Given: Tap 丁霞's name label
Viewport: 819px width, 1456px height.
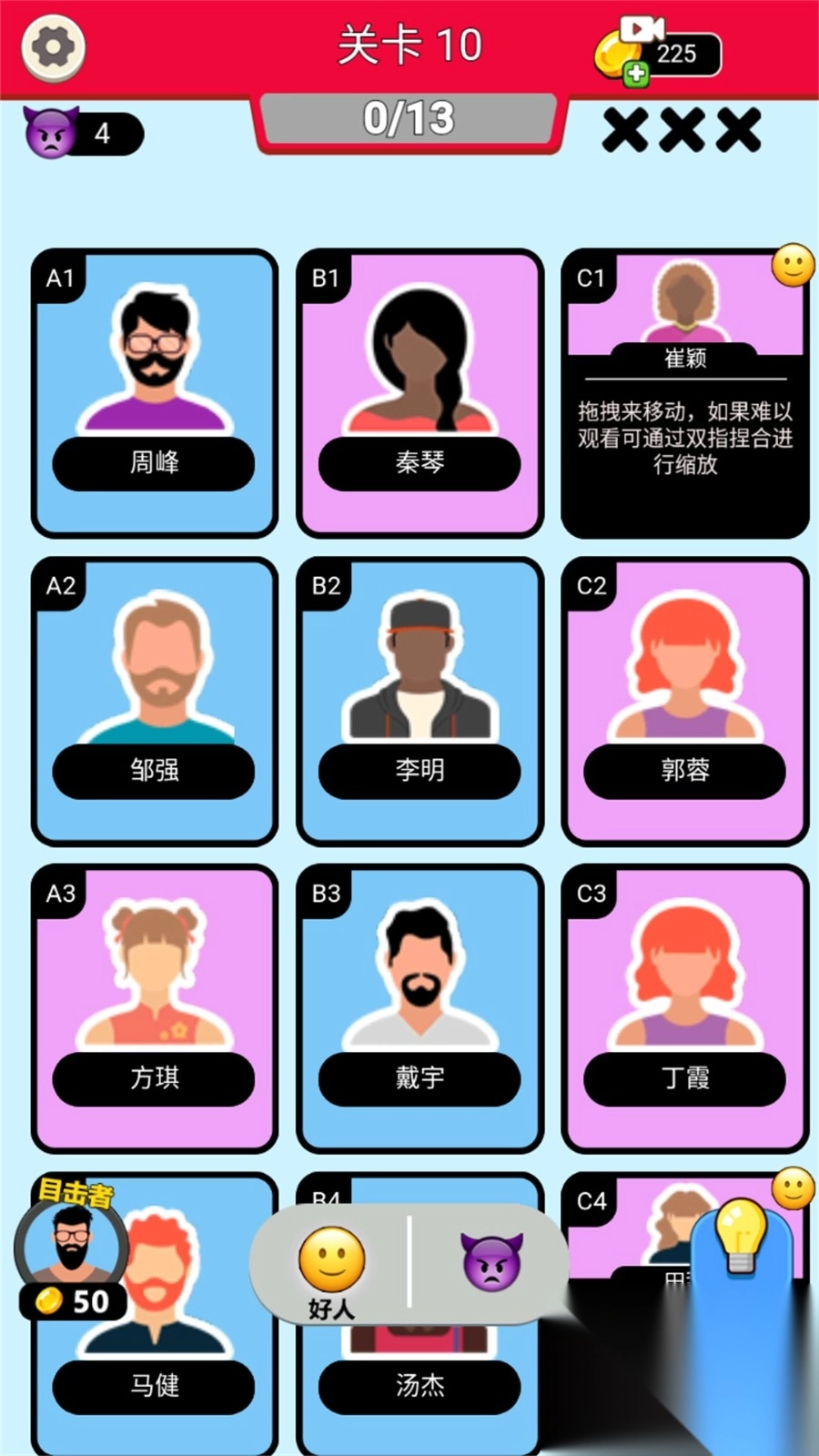Looking at the screenshot, I should [683, 1079].
